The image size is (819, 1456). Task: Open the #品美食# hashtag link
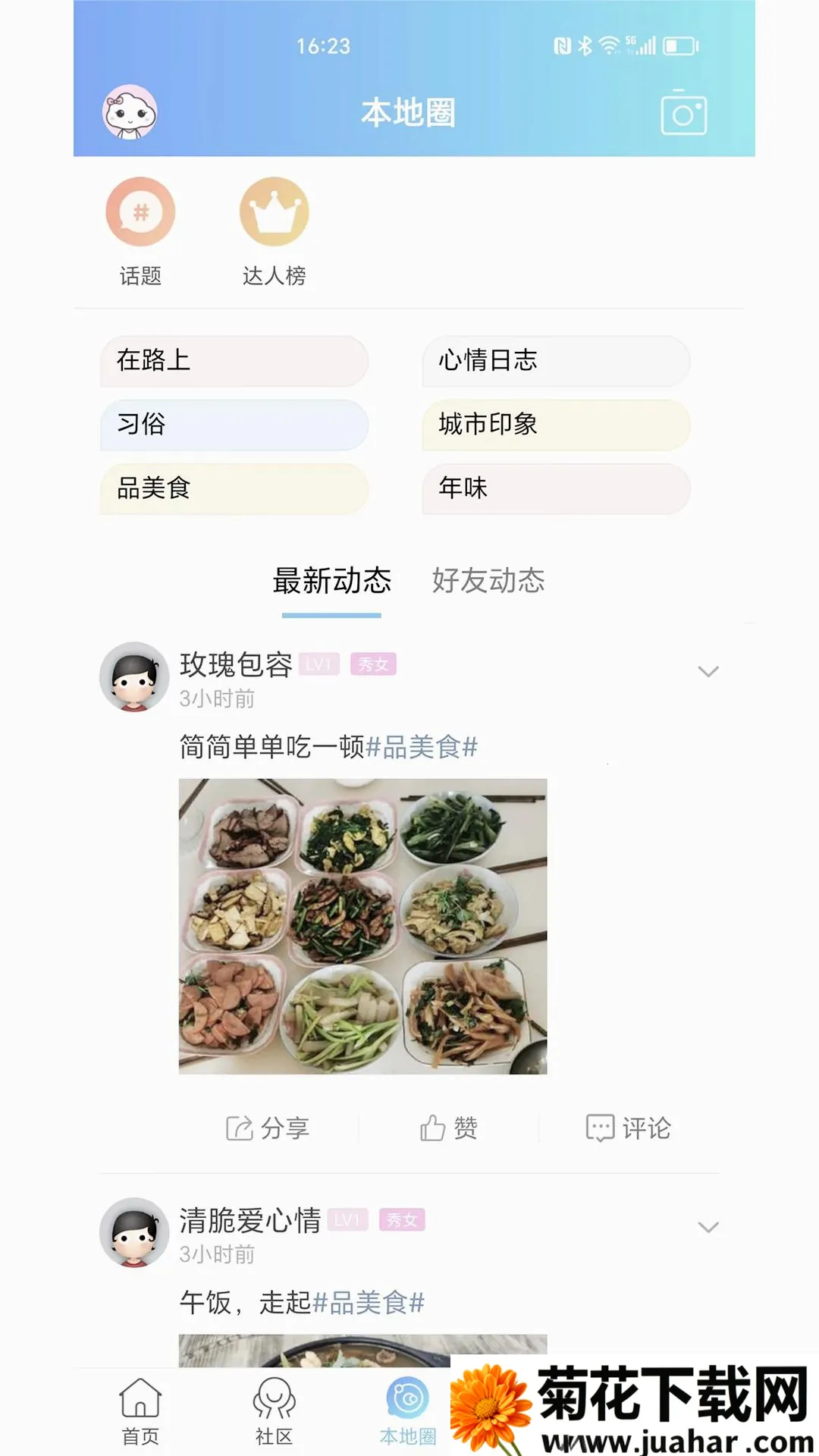tap(423, 749)
